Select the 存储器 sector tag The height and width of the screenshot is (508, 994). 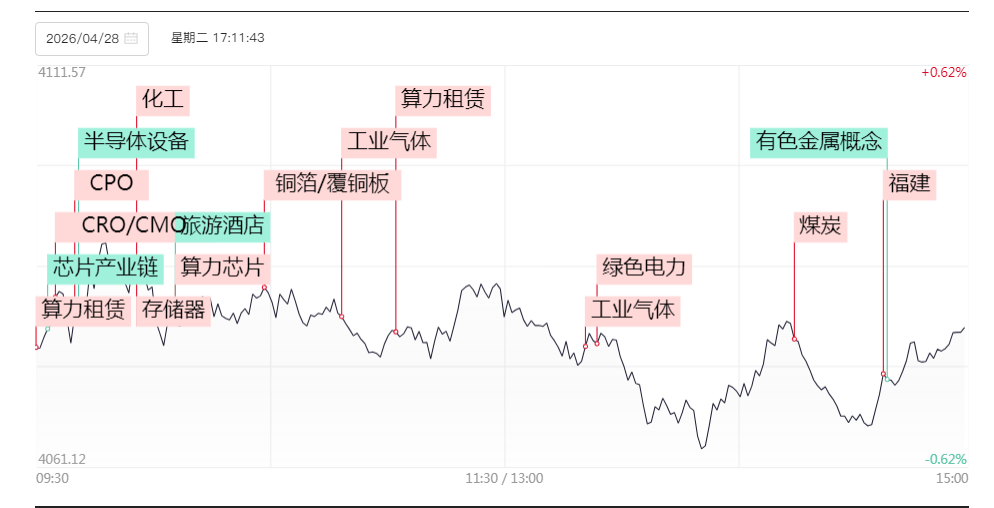(174, 311)
